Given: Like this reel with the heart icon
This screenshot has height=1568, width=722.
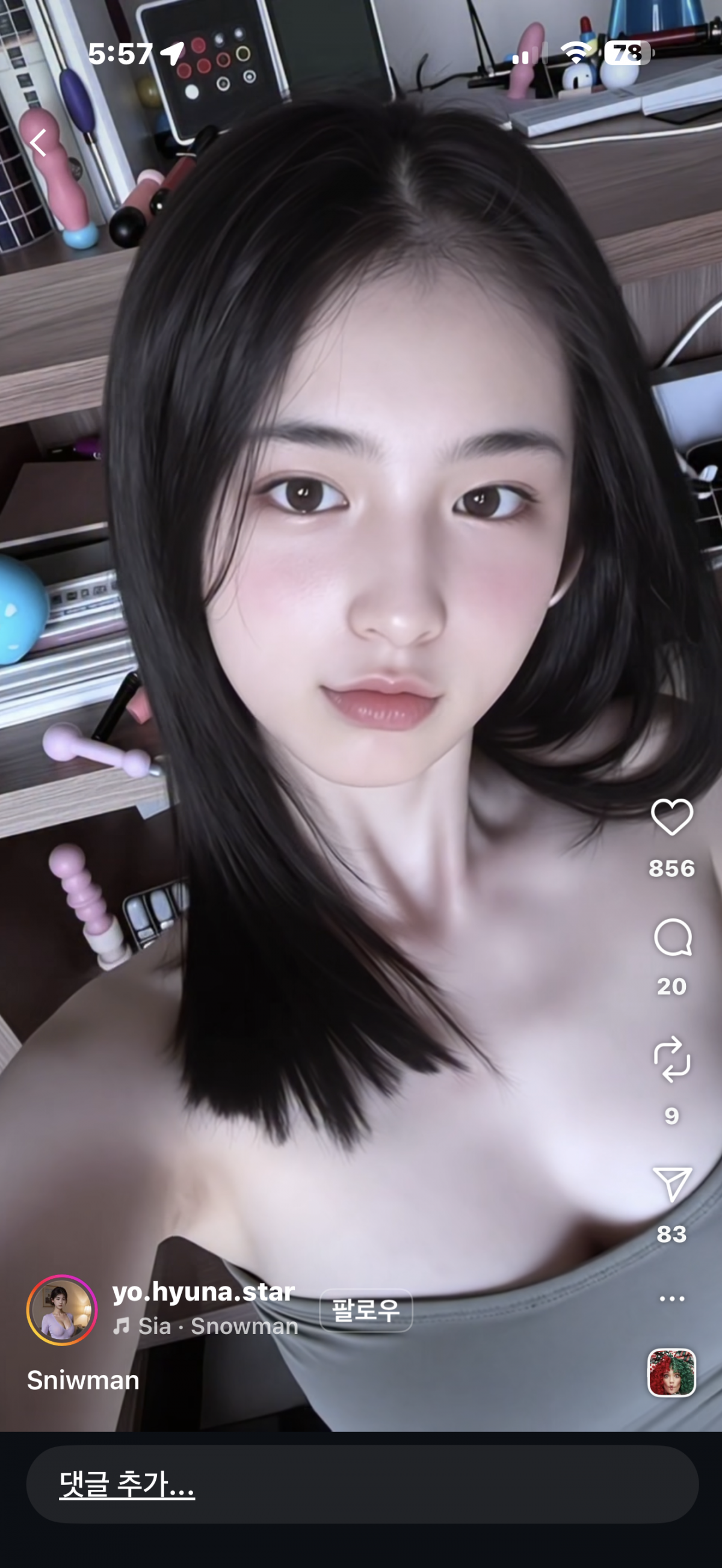Looking at the screenshot, I should pyautogui.click(x=671, y=817).
